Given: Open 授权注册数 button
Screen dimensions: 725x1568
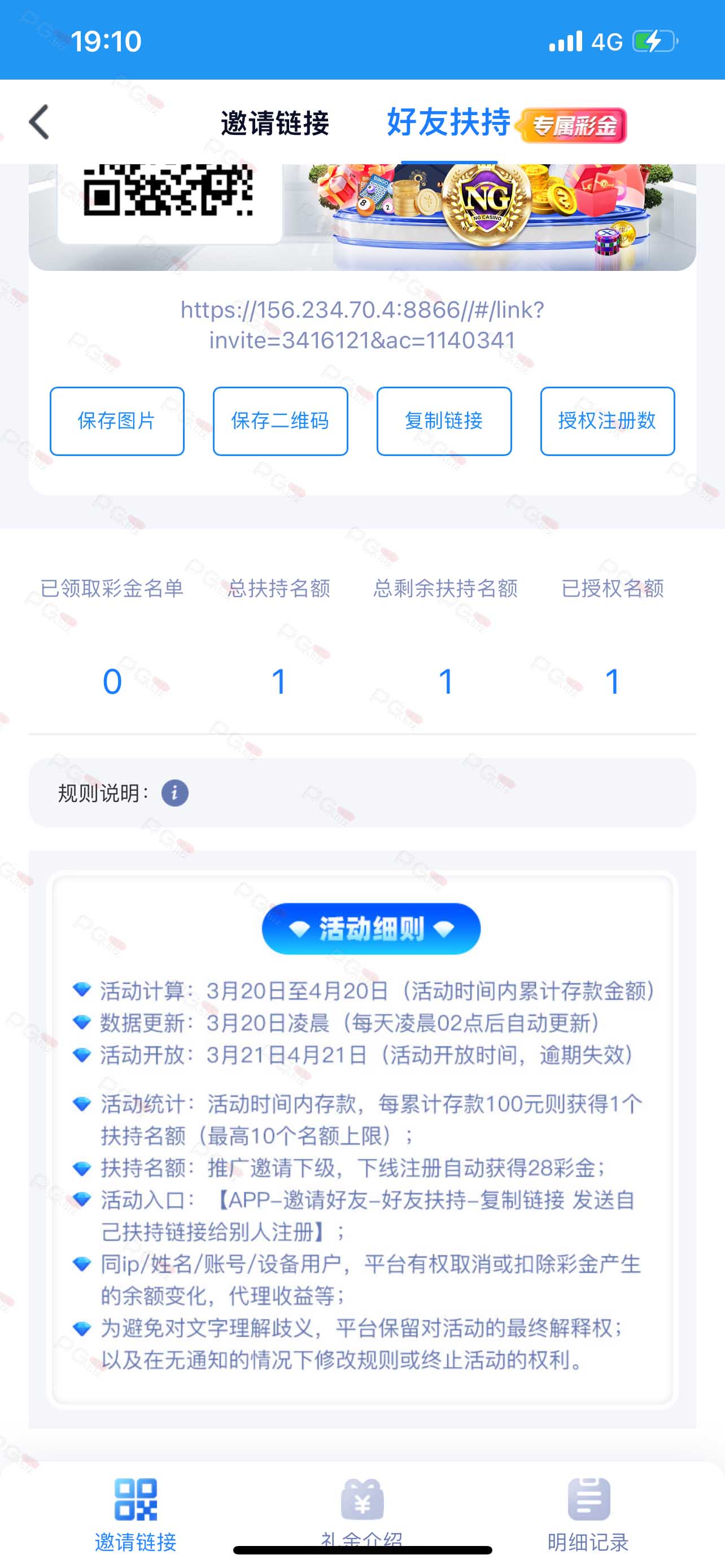Looking at the screenshot, I should 608,421.
